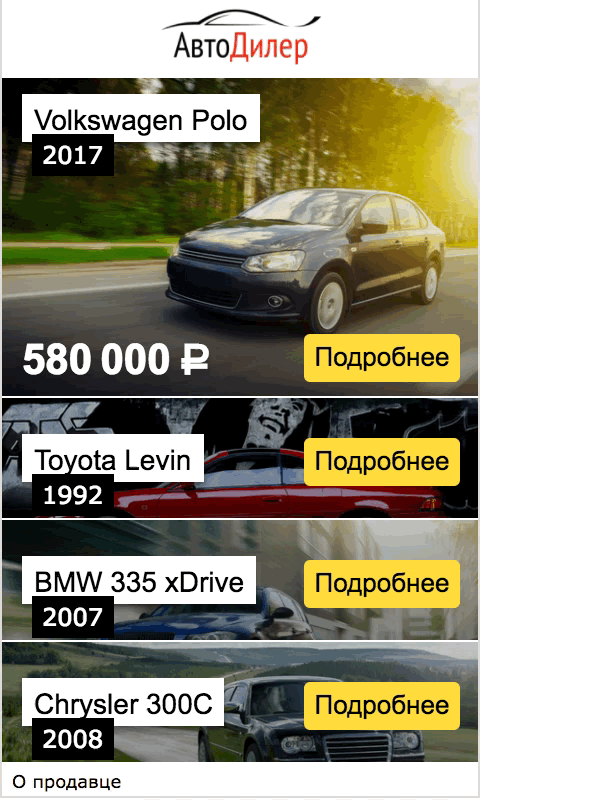View more about the Chrysler 300C
The image size is (600, 800).
click(381, 706)
